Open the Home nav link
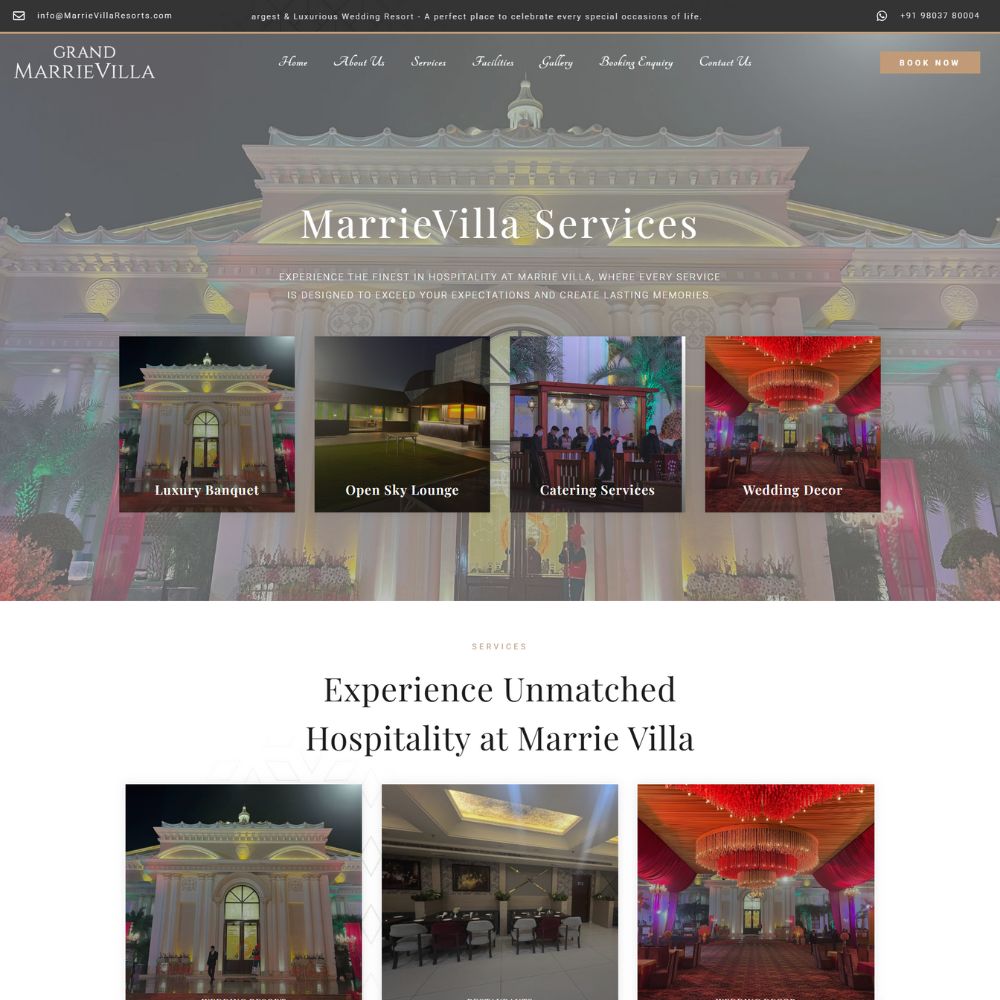 (293, 62)
